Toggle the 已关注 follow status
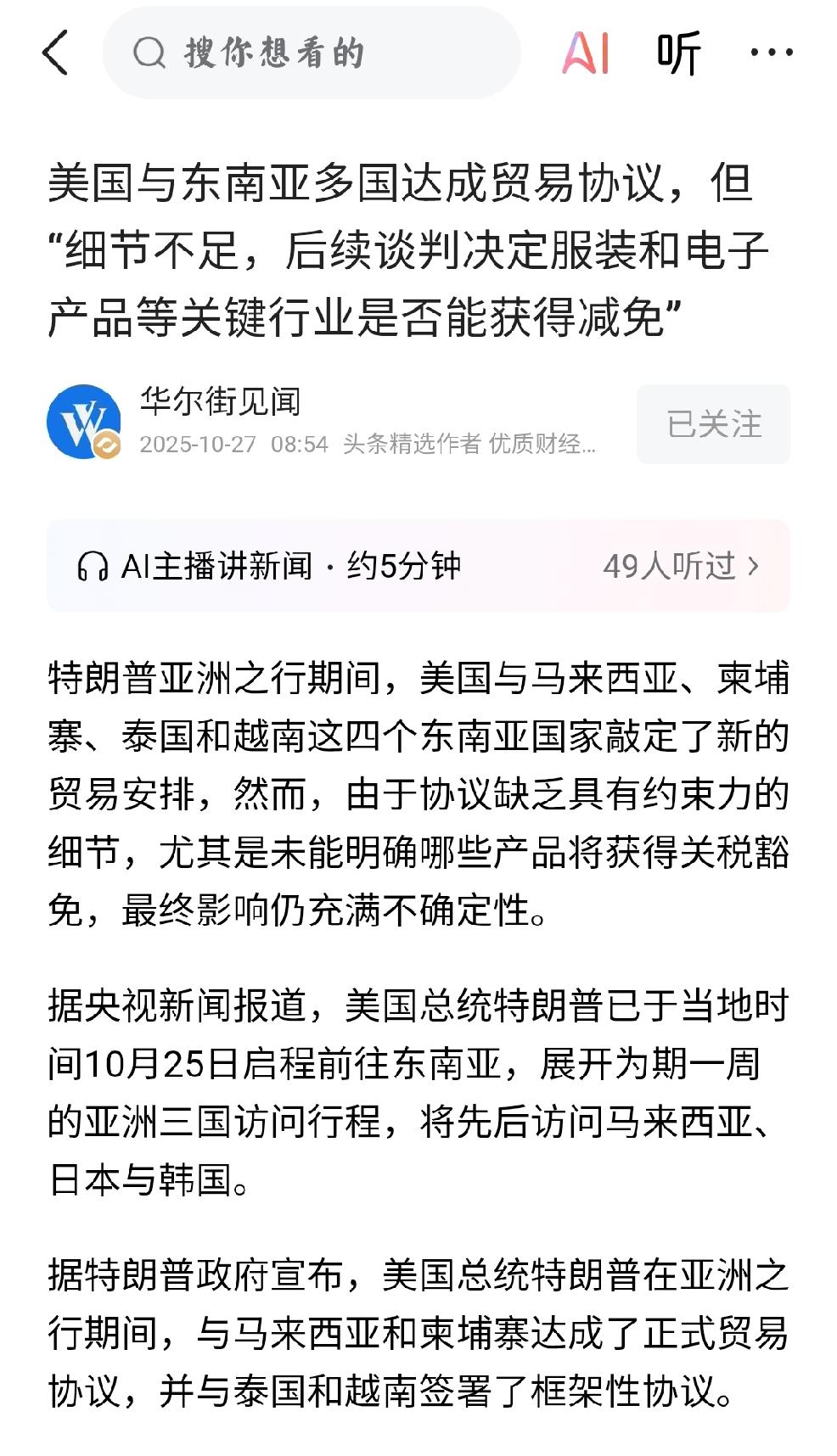 click(711, 423)
